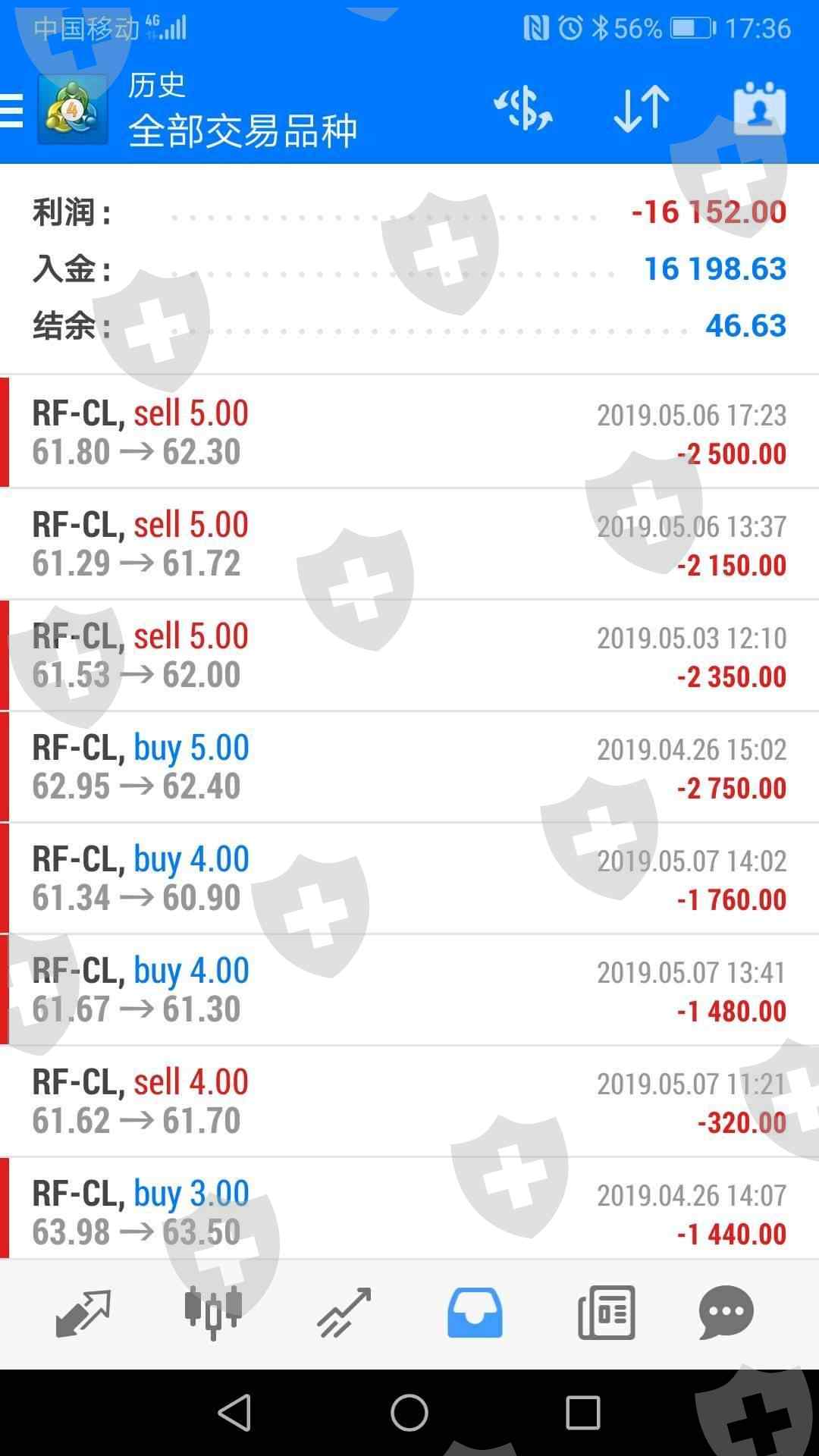This screenshot has height=1456, width=819.
Task: View the sell trade from 61.29 to 61.72
Action: 409,544
